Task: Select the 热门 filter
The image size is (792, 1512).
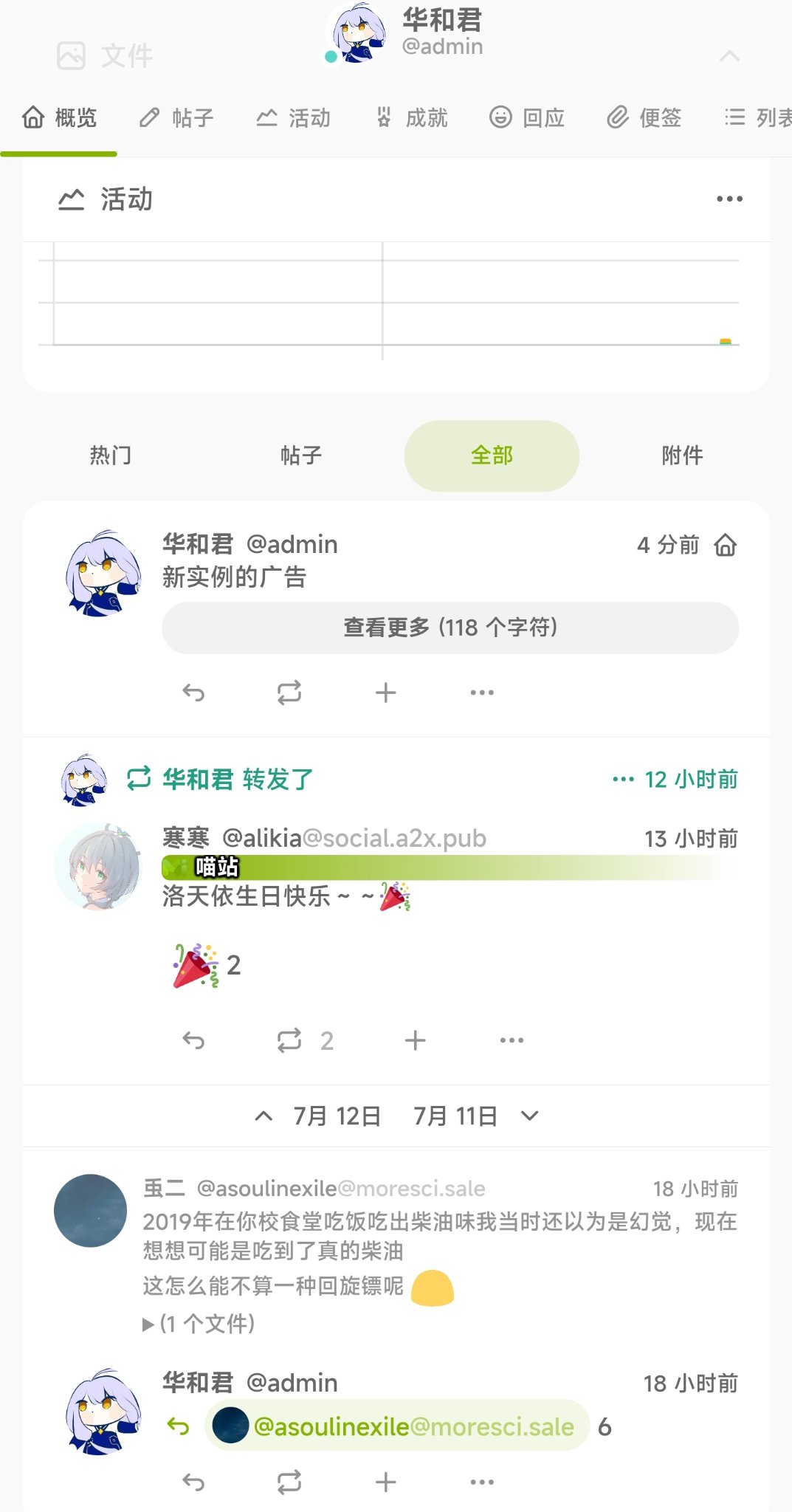Action: click(x=111, y=456)
